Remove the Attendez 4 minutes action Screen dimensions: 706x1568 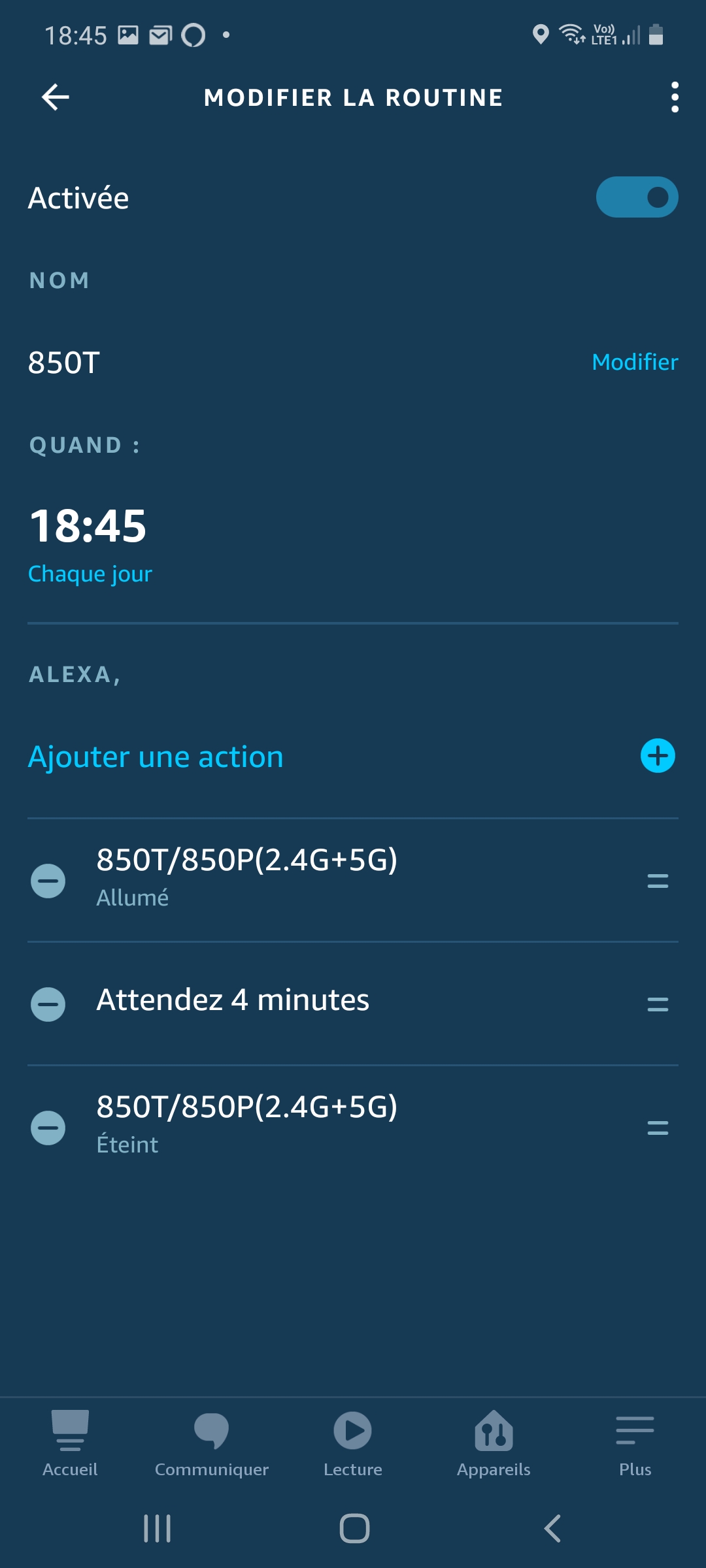(x=48, y=1004)
